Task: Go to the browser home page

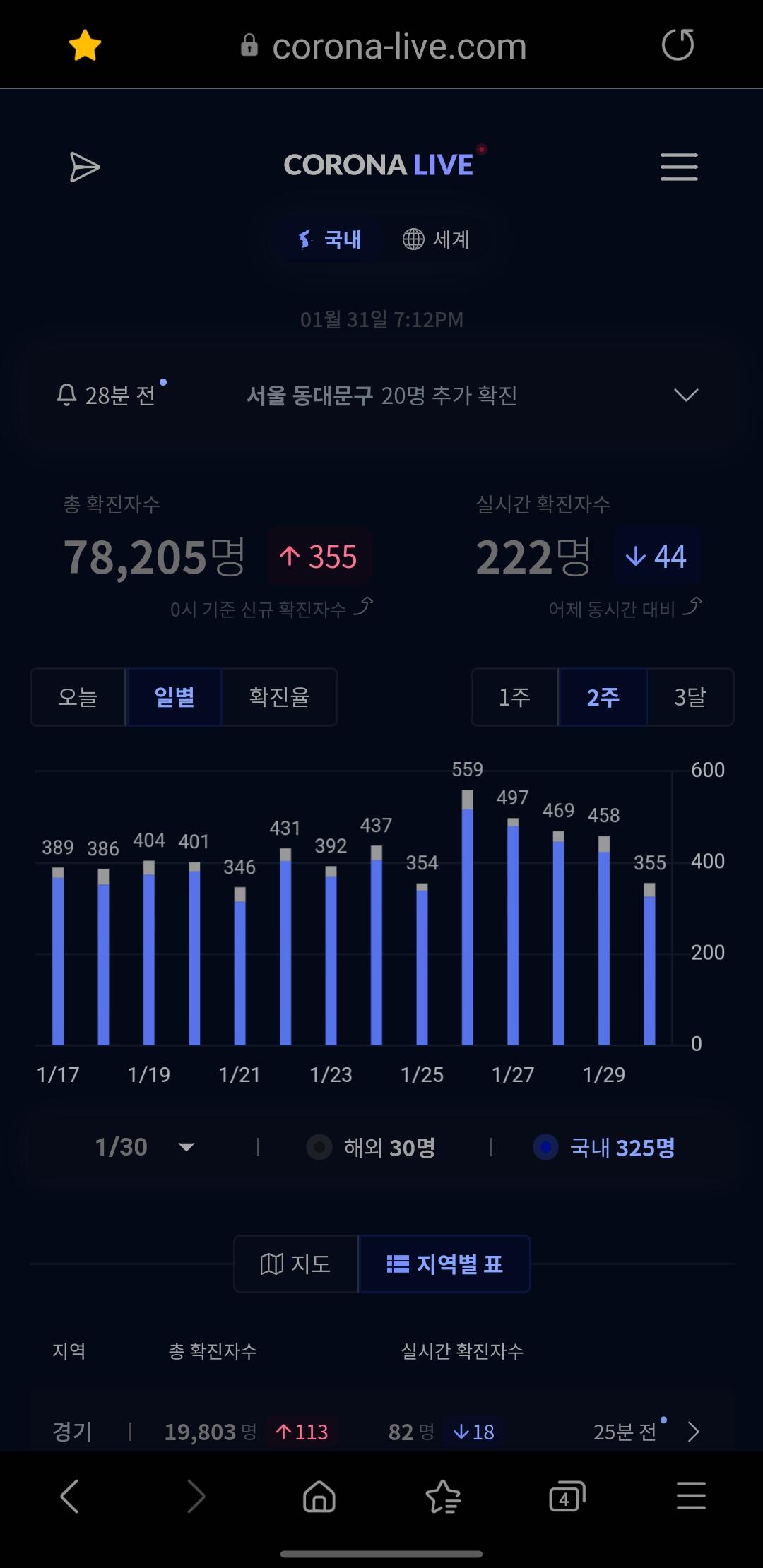Action: tap(319, 1496)
